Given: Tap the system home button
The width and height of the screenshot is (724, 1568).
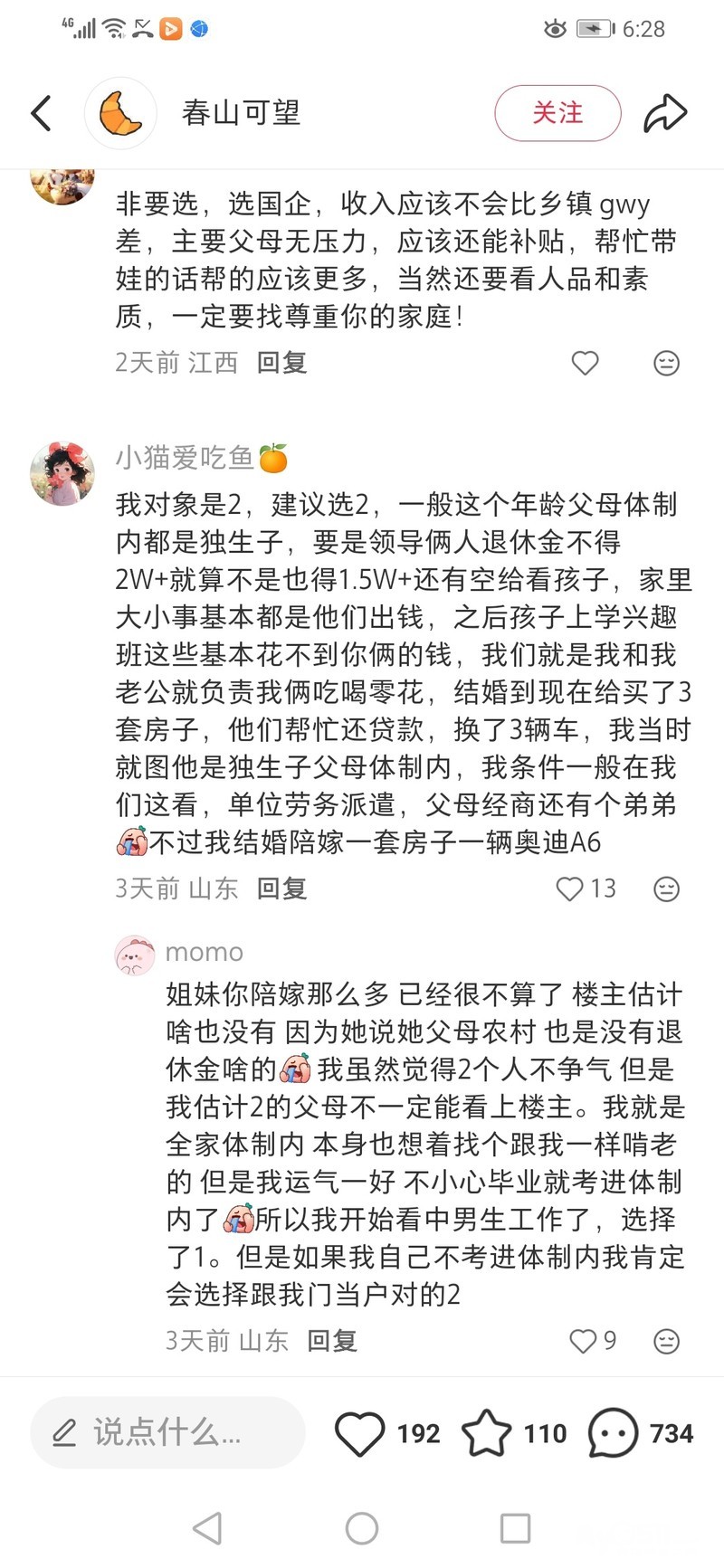Looking at the screenshot, I should point(362,1528).
